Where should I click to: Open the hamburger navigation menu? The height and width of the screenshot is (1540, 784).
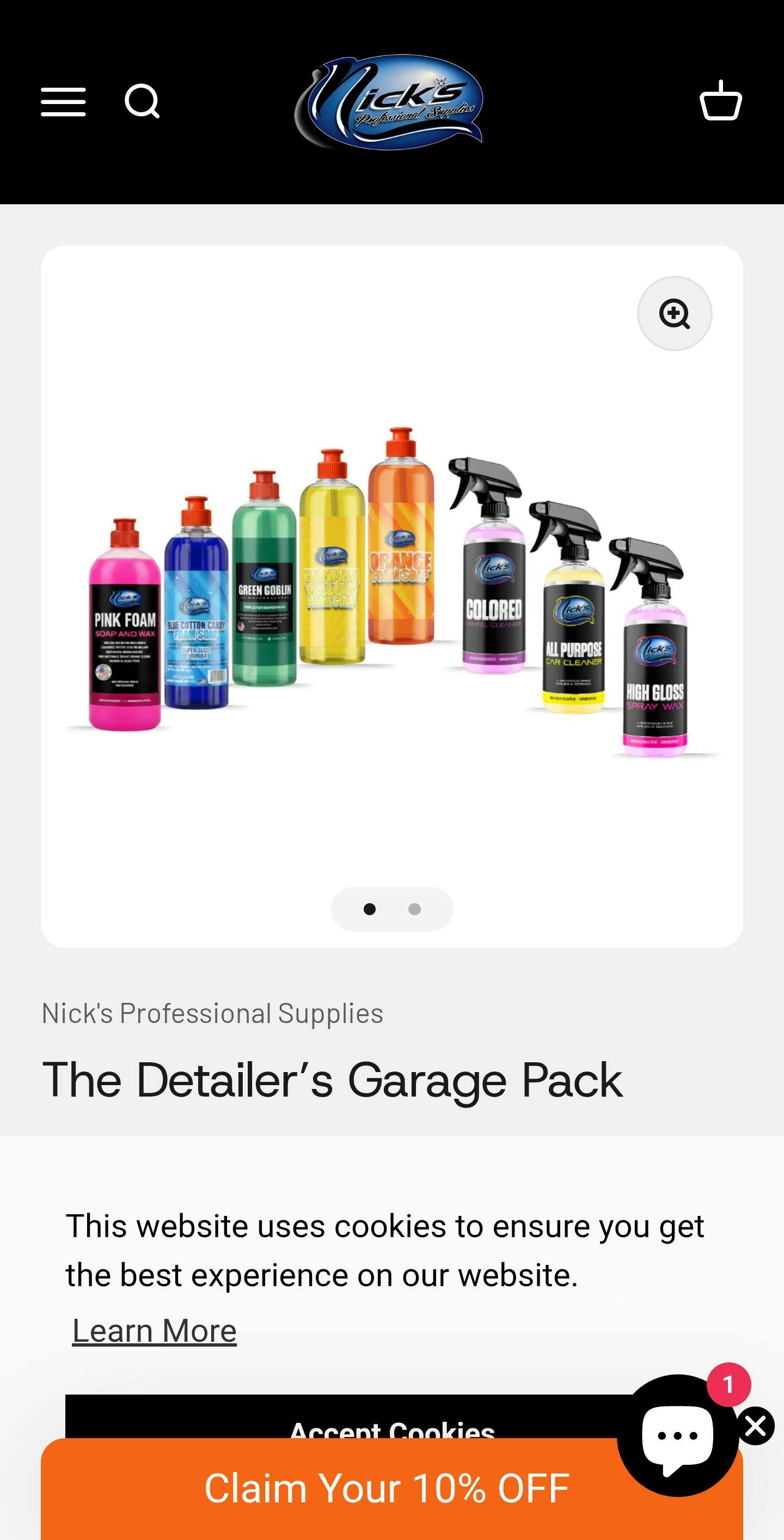pos(63,102)
